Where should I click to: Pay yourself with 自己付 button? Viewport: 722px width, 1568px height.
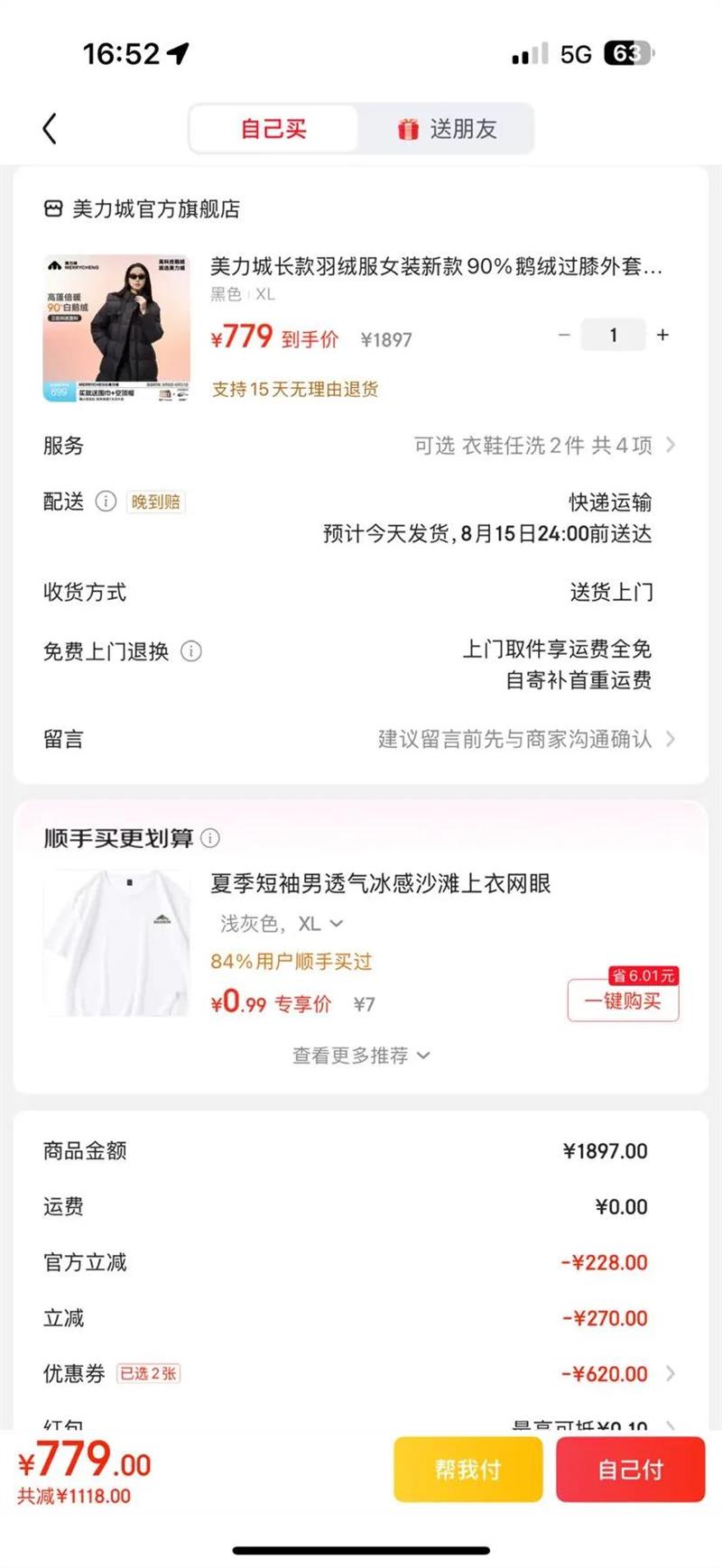[630, 1470]
